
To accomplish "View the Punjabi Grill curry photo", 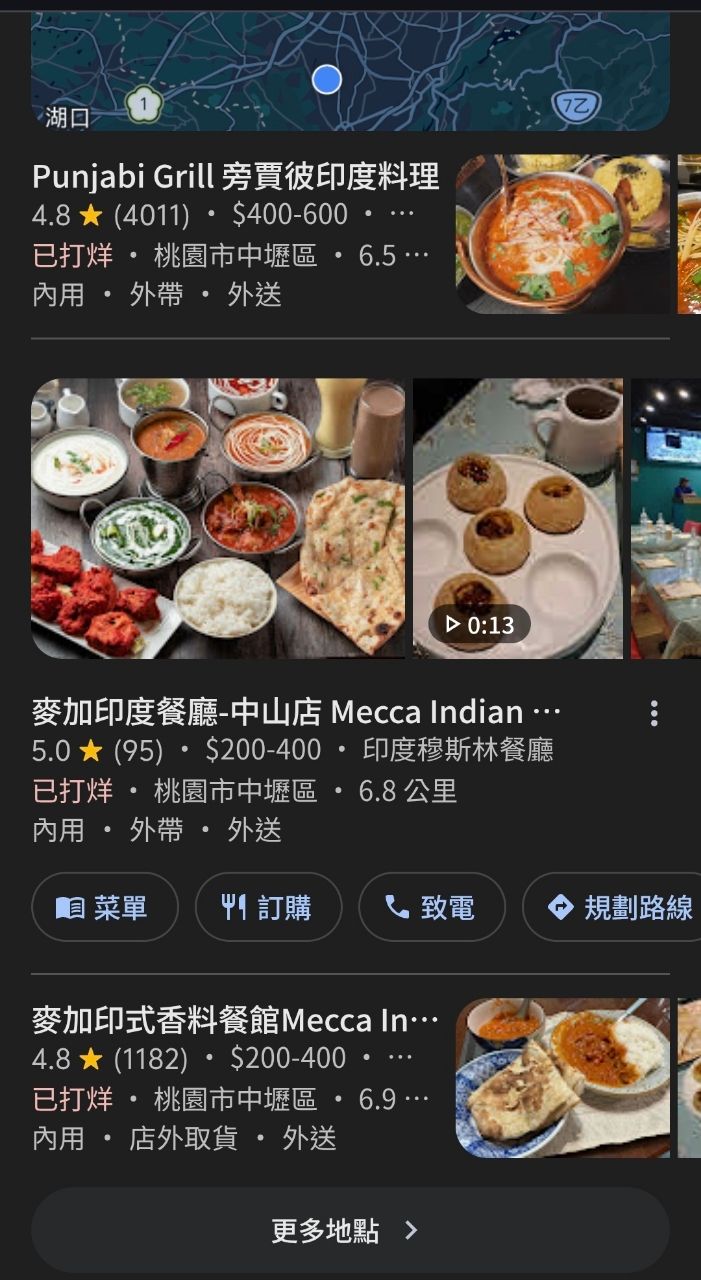I will tap(563, 234).
